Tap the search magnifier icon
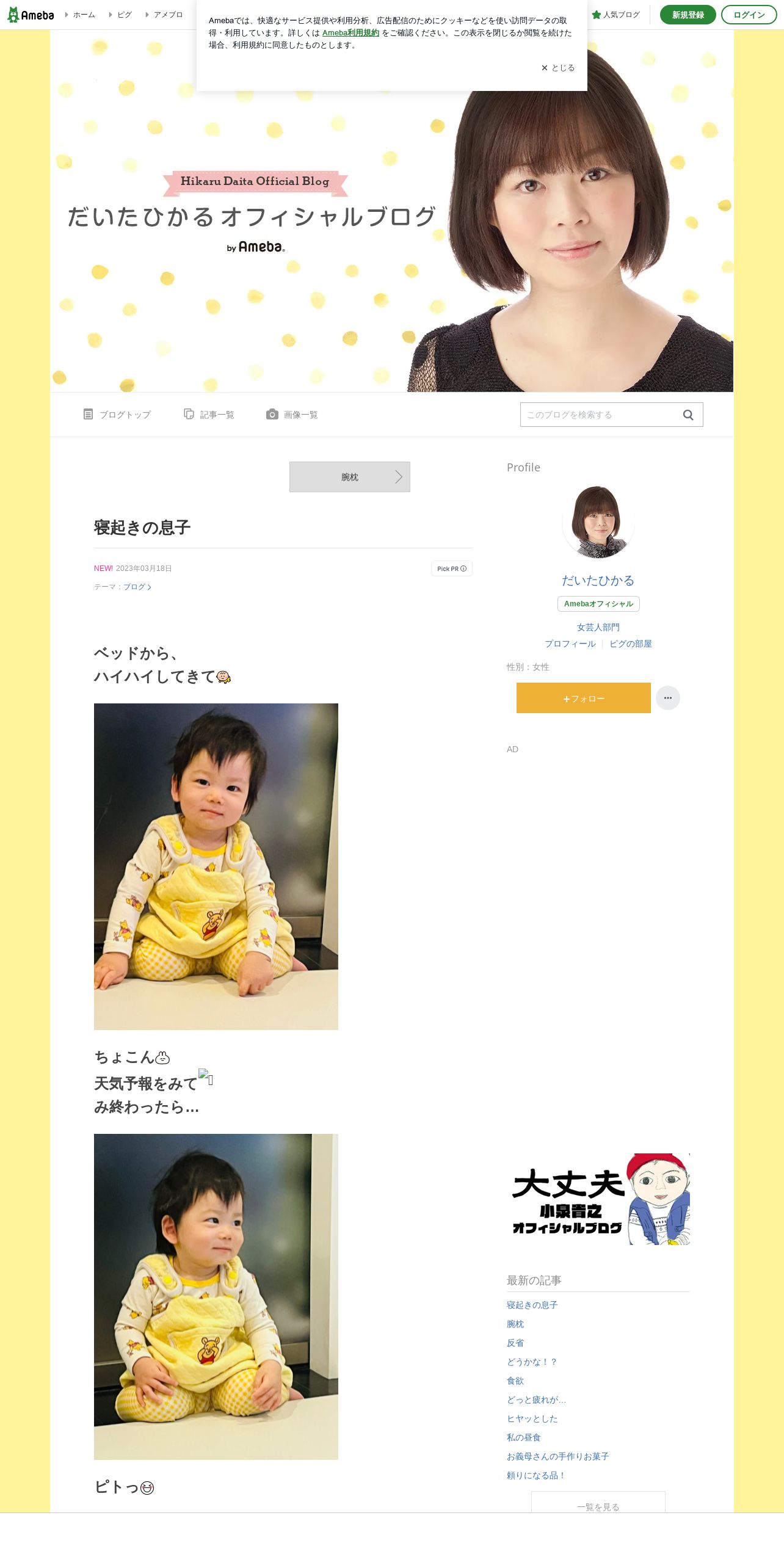784x1568 pixels. 688,415
